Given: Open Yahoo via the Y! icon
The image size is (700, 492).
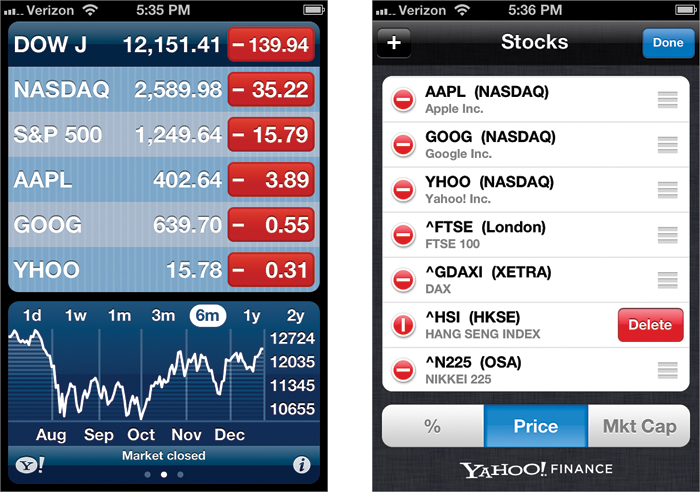Looking at the screenshot, I should point(26,463).
